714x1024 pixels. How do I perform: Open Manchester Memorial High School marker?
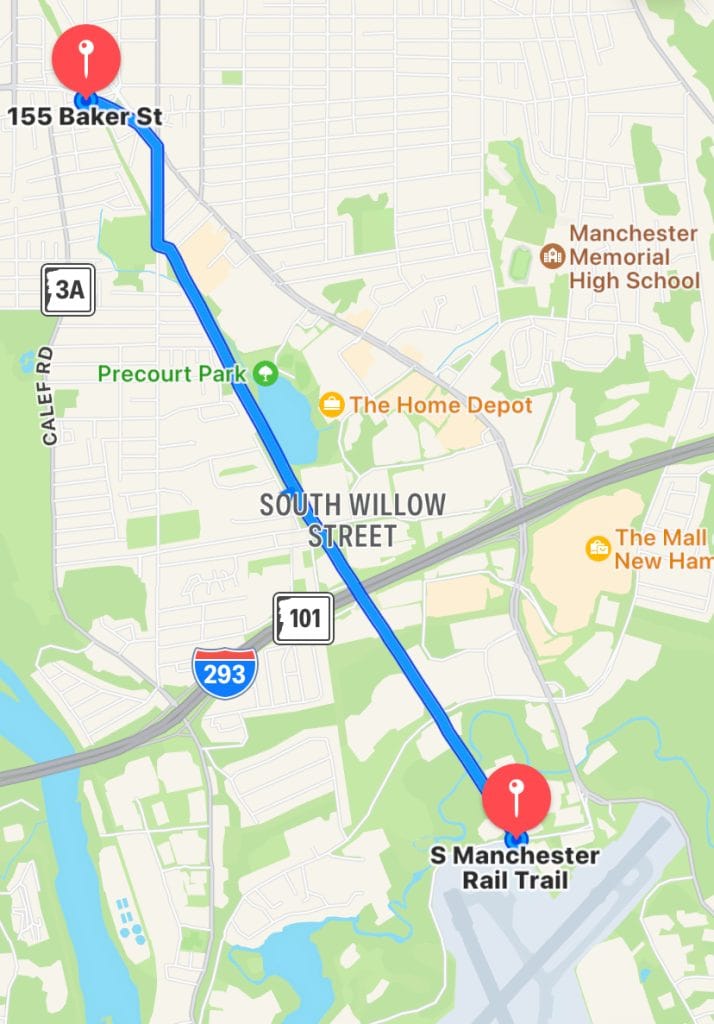coord(551,257)
